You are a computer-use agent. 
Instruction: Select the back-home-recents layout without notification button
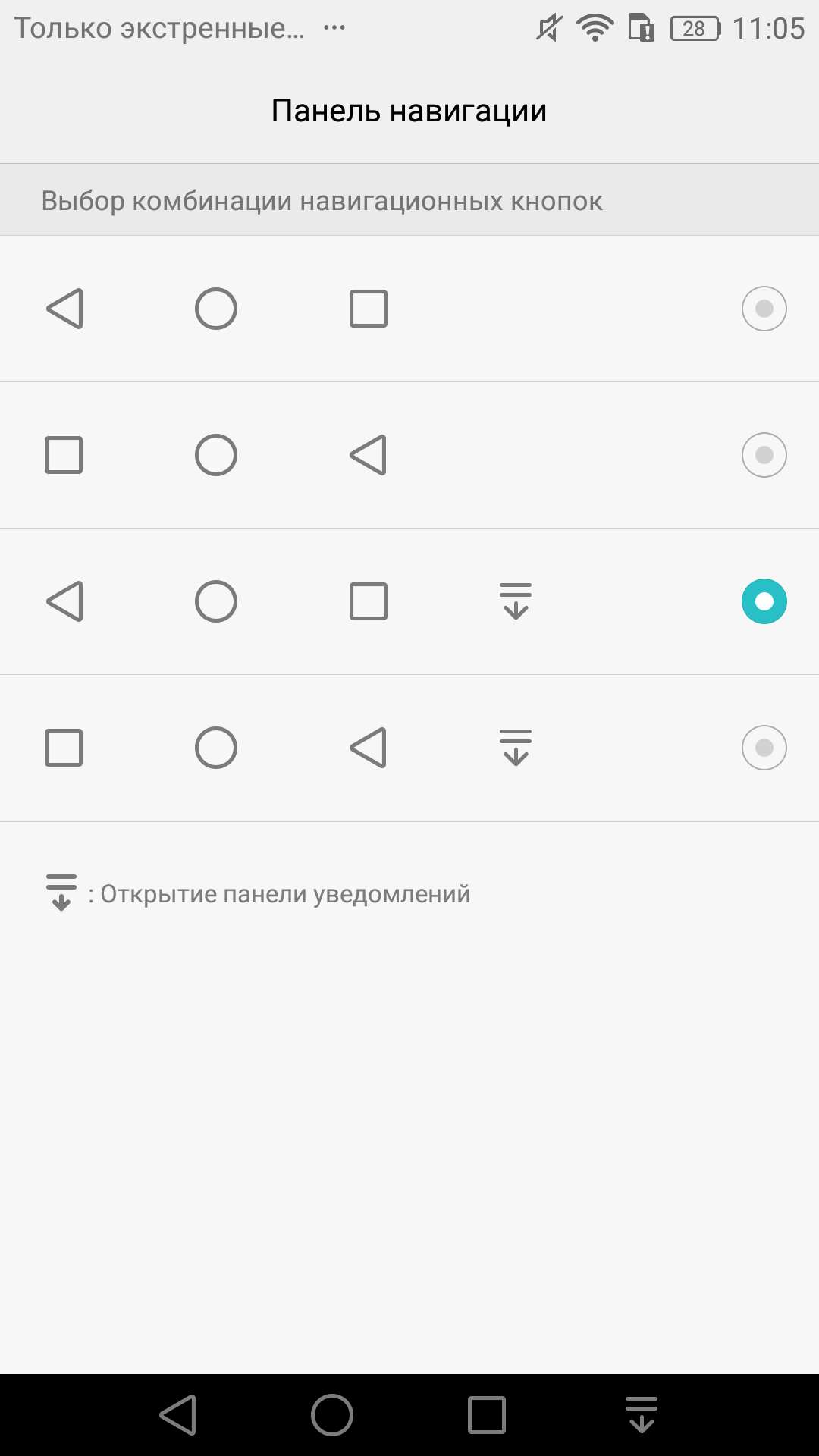(409, 309)
